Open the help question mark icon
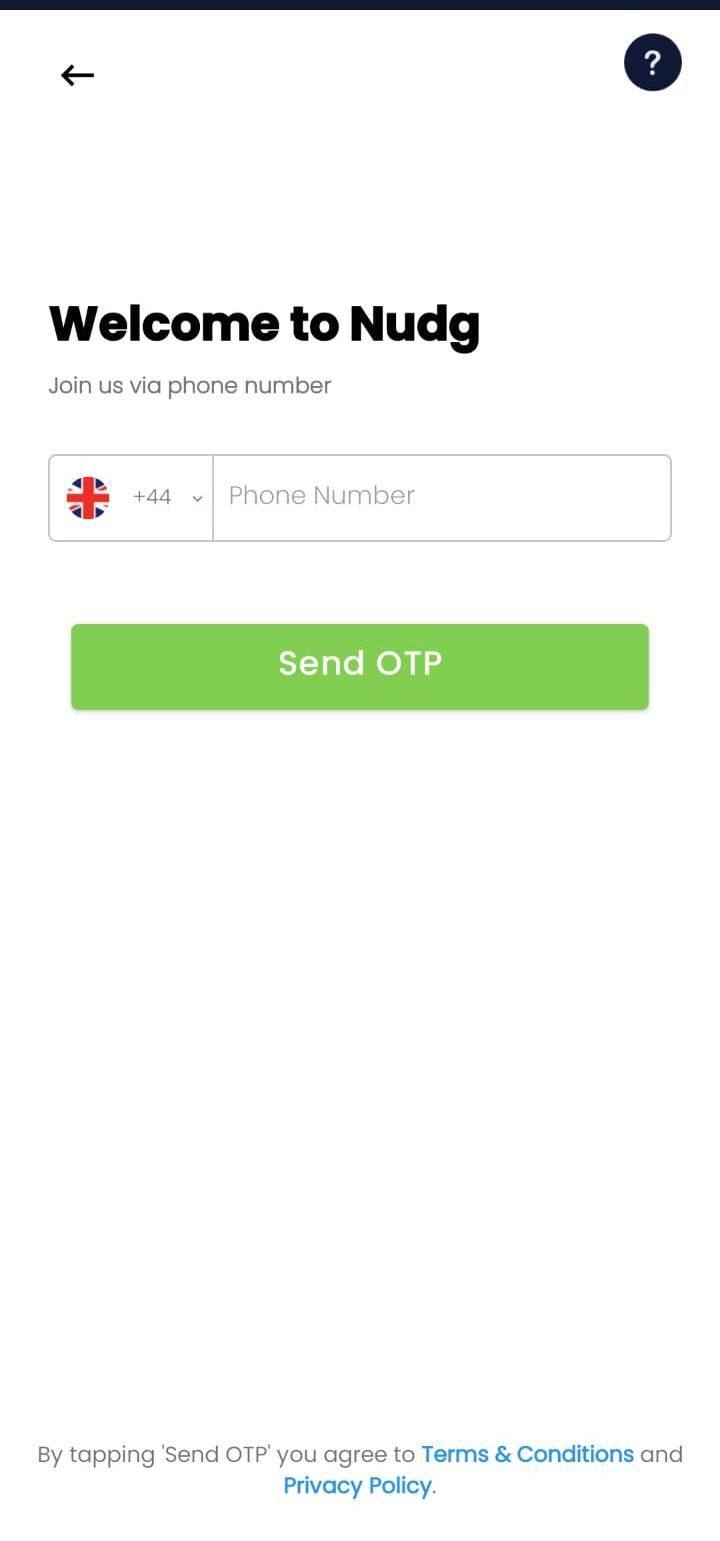Viewport: 720px width, 1541px height. click(652, 63)
